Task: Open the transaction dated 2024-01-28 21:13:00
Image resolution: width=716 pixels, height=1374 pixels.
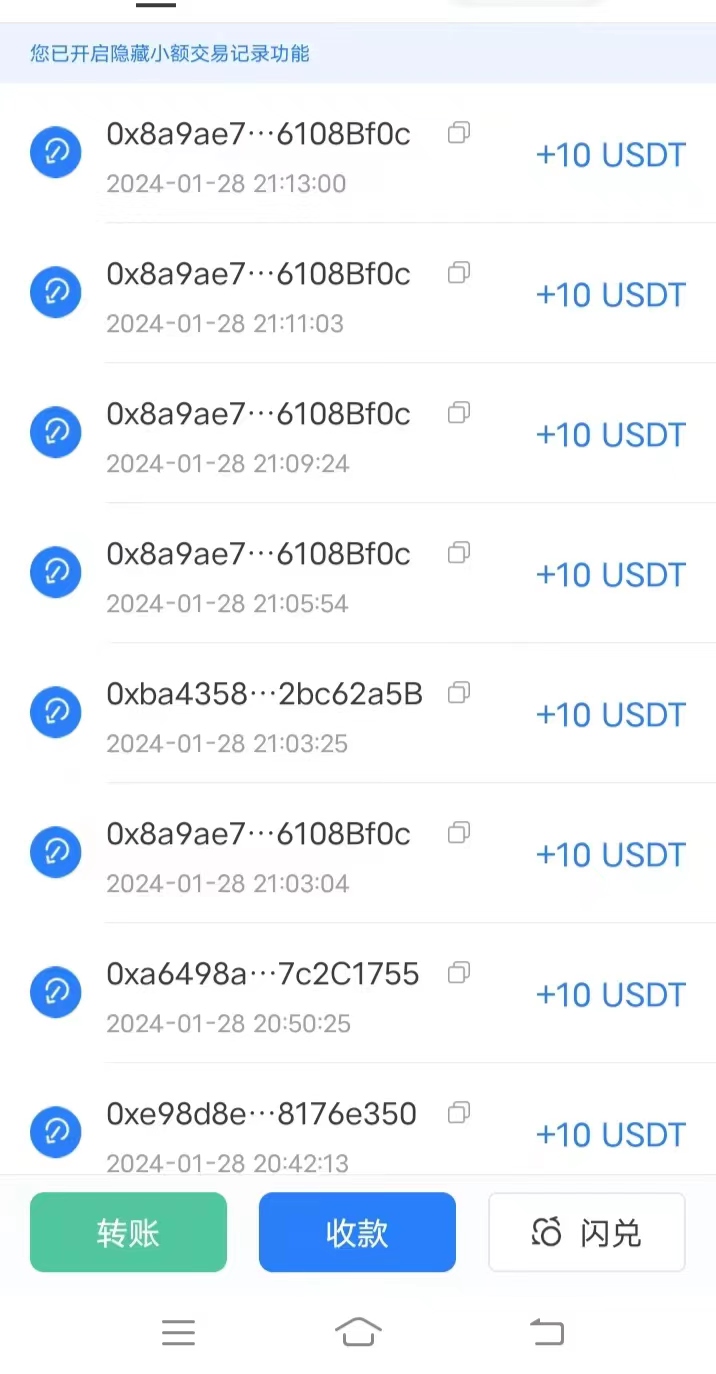Action: (358, 153)
